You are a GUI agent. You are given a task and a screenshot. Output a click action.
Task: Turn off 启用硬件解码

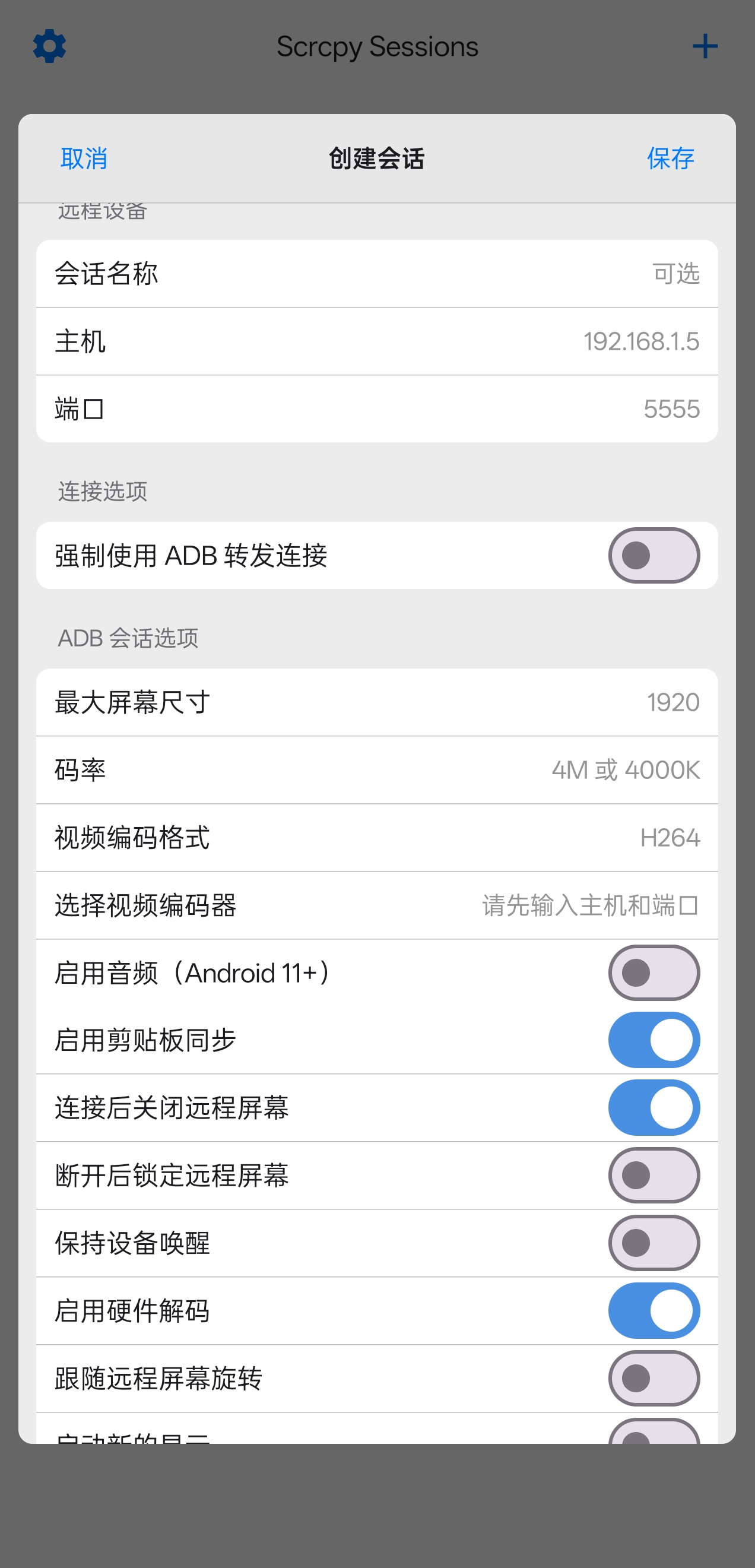[x=654, y=1310]
